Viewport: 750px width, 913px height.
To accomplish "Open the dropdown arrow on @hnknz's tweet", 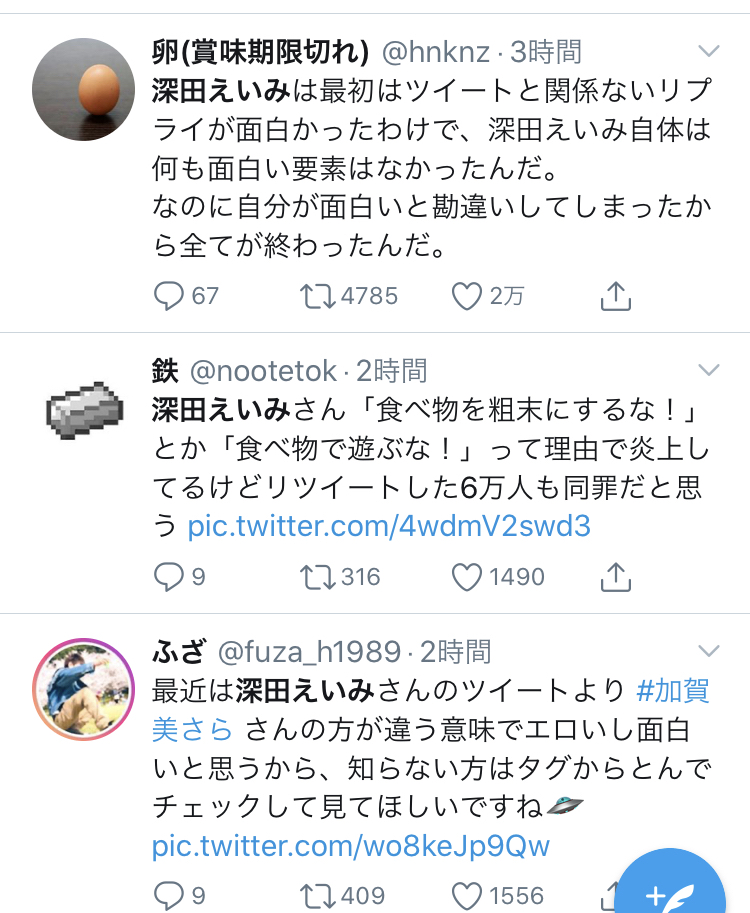I will (708, 52).
